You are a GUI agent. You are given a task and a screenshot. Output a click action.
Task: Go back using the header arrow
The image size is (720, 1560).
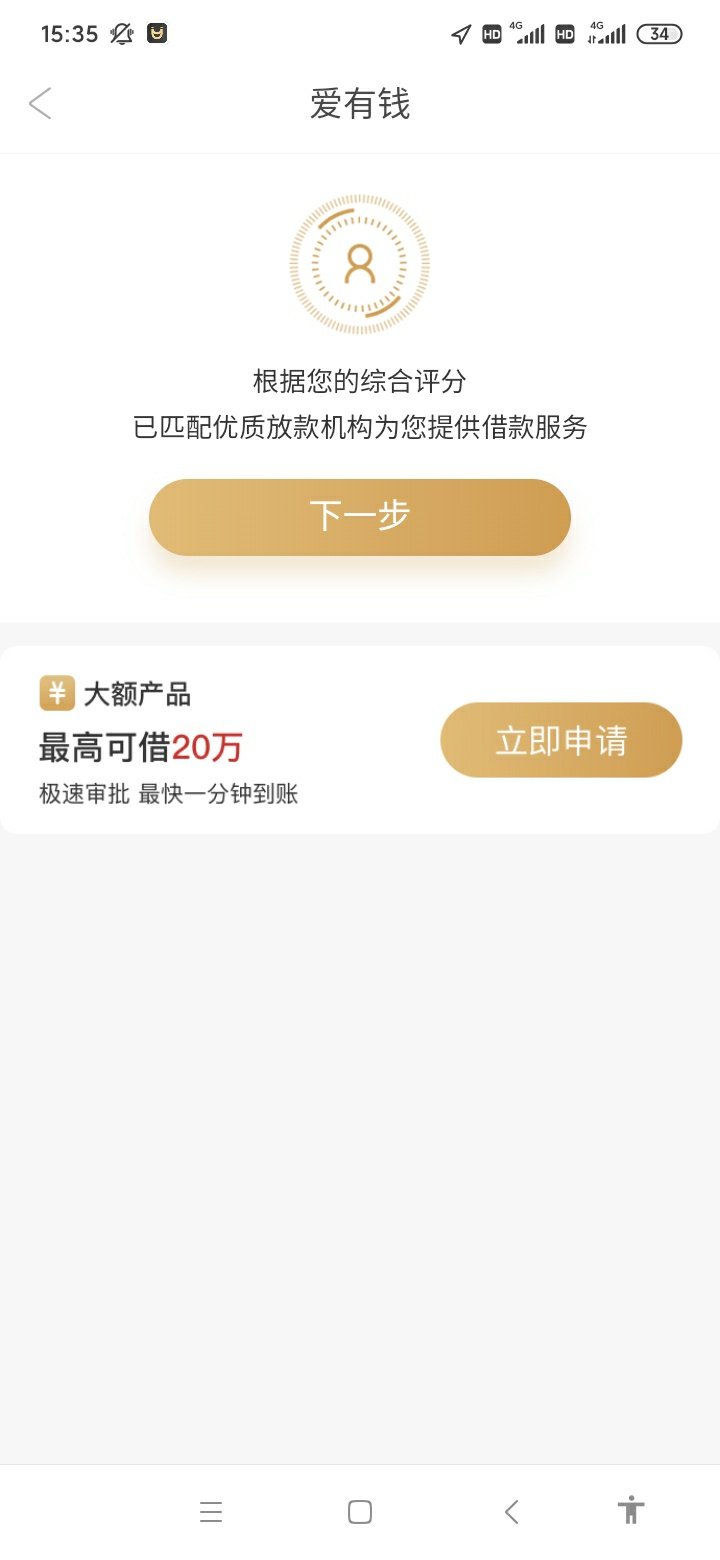pos(40,103)
